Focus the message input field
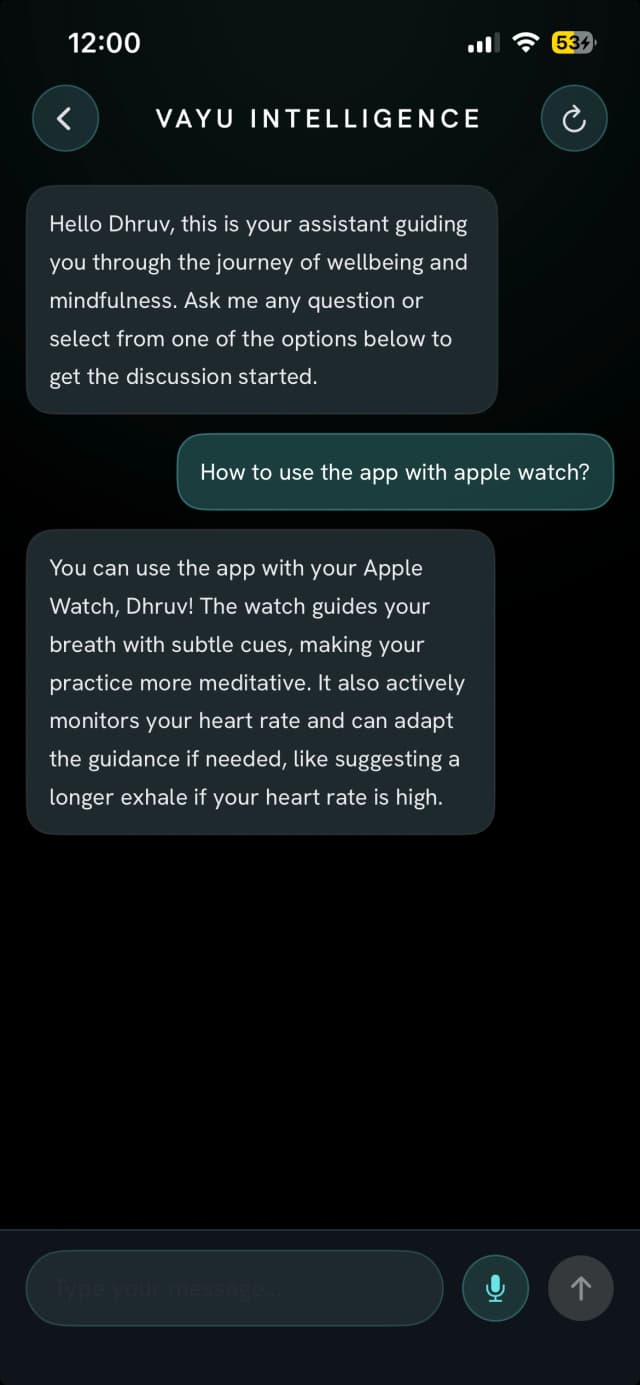The height and width of the screenshot is (1385, 640). 234,1288
